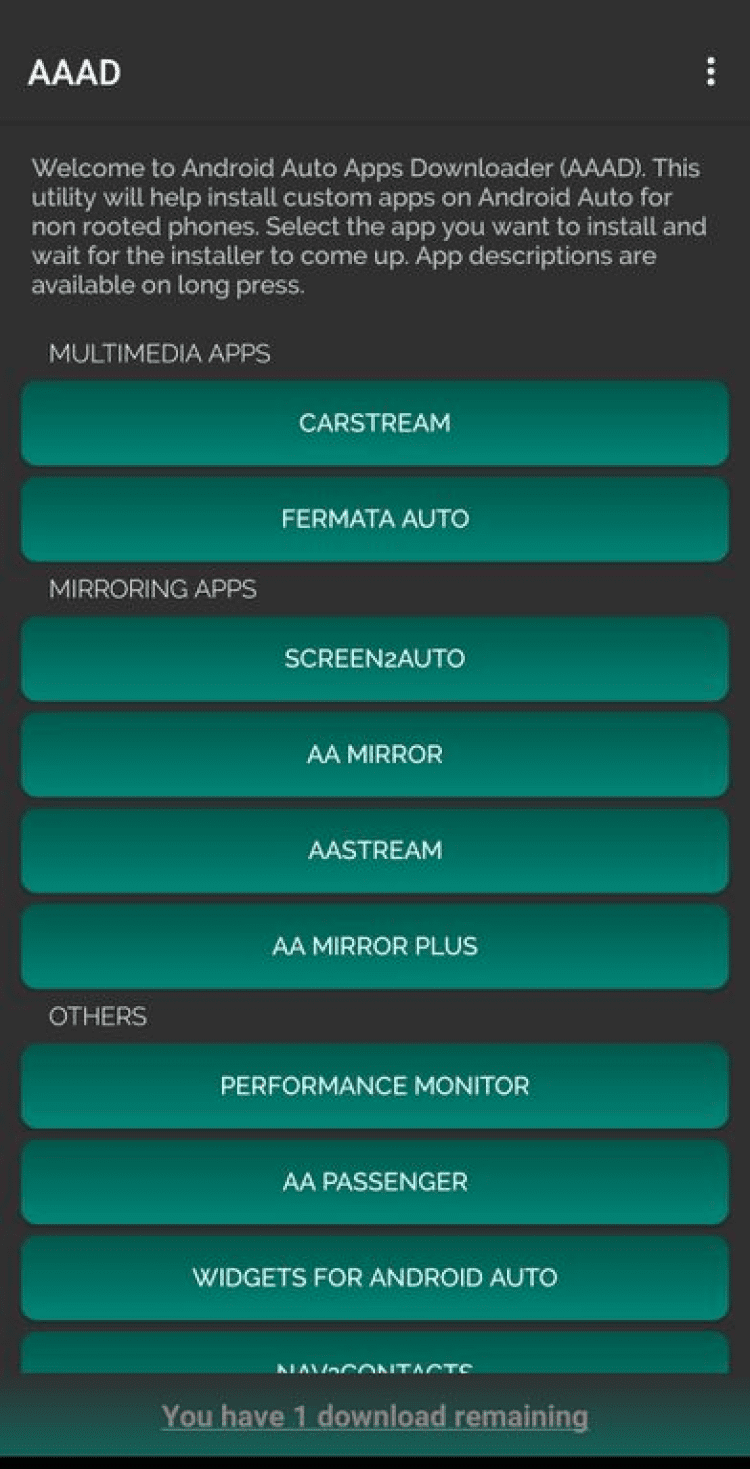
Task: Open the downloads remaining link
Action: [375, 1417]
